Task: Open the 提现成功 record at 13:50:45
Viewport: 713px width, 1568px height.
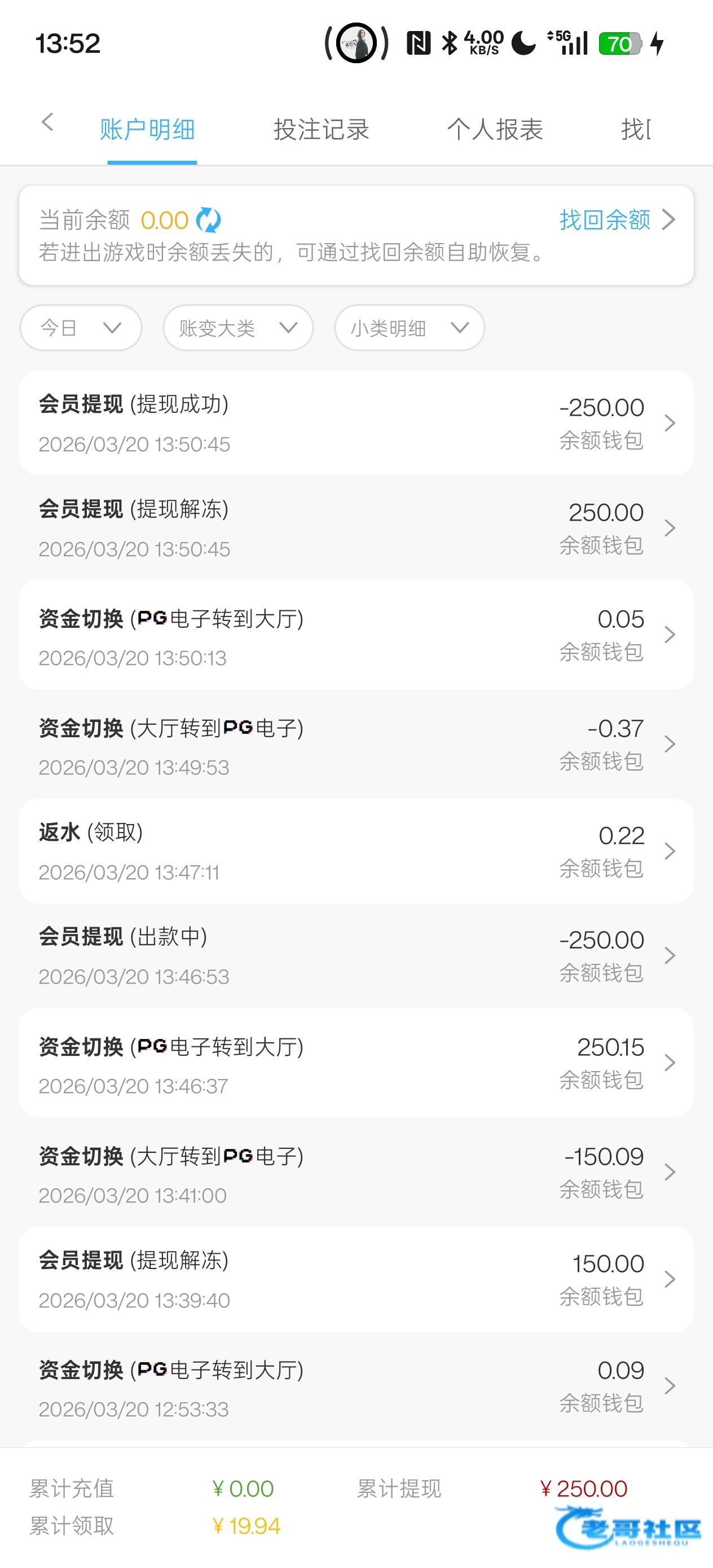Action: coord(356,424)
